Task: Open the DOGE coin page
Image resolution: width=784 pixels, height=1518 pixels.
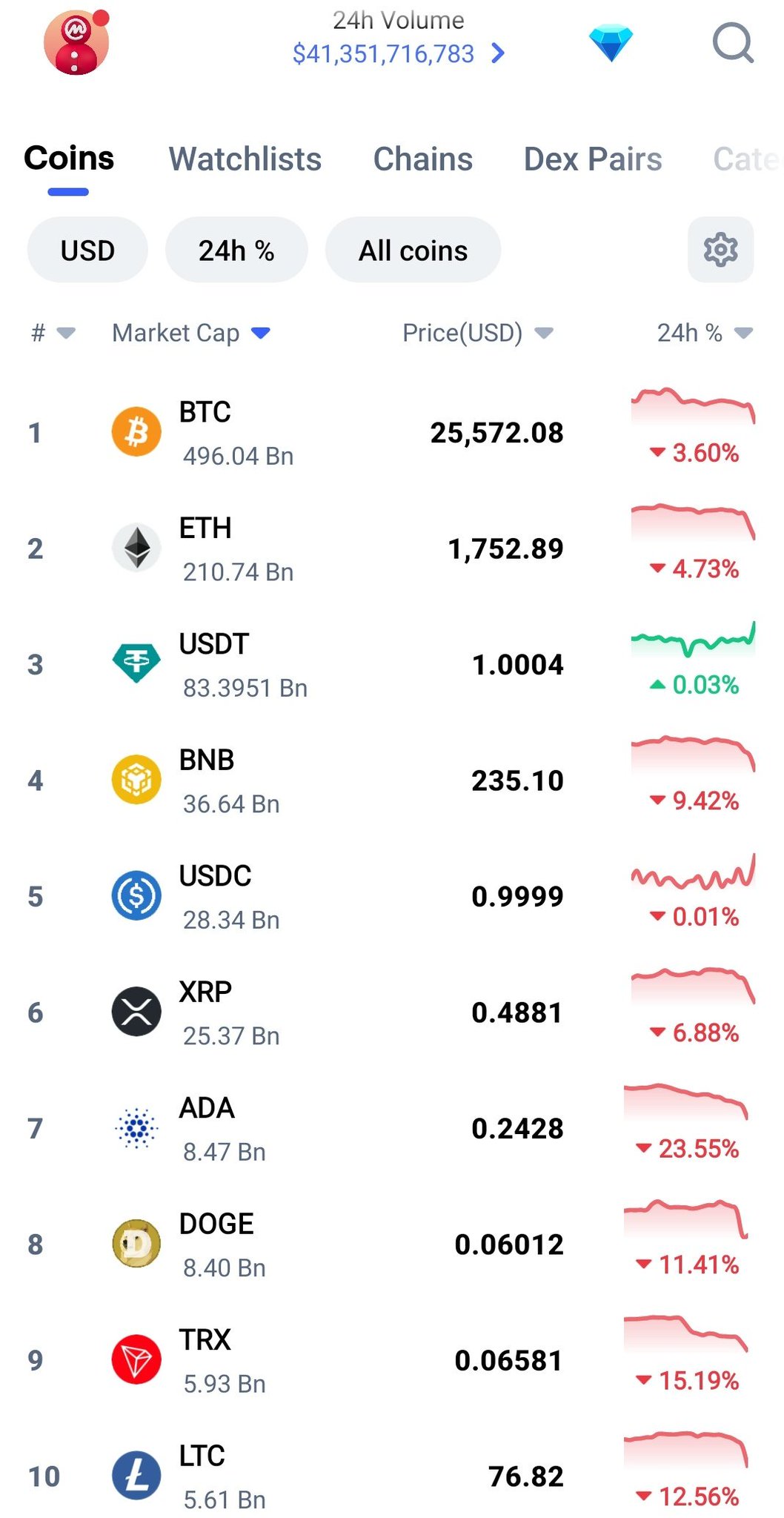Action: (392, 1245)
